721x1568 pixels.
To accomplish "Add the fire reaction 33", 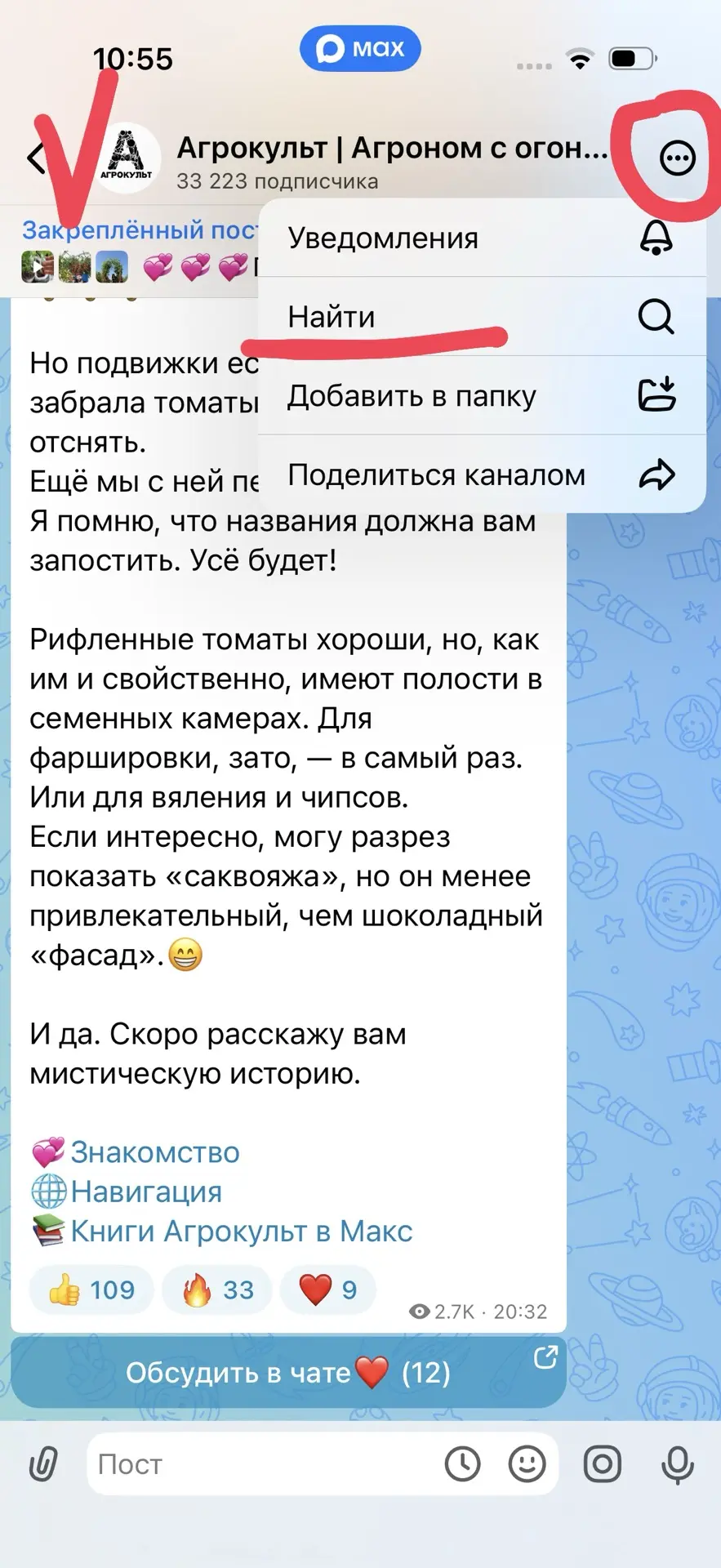I will [217, 1290].
